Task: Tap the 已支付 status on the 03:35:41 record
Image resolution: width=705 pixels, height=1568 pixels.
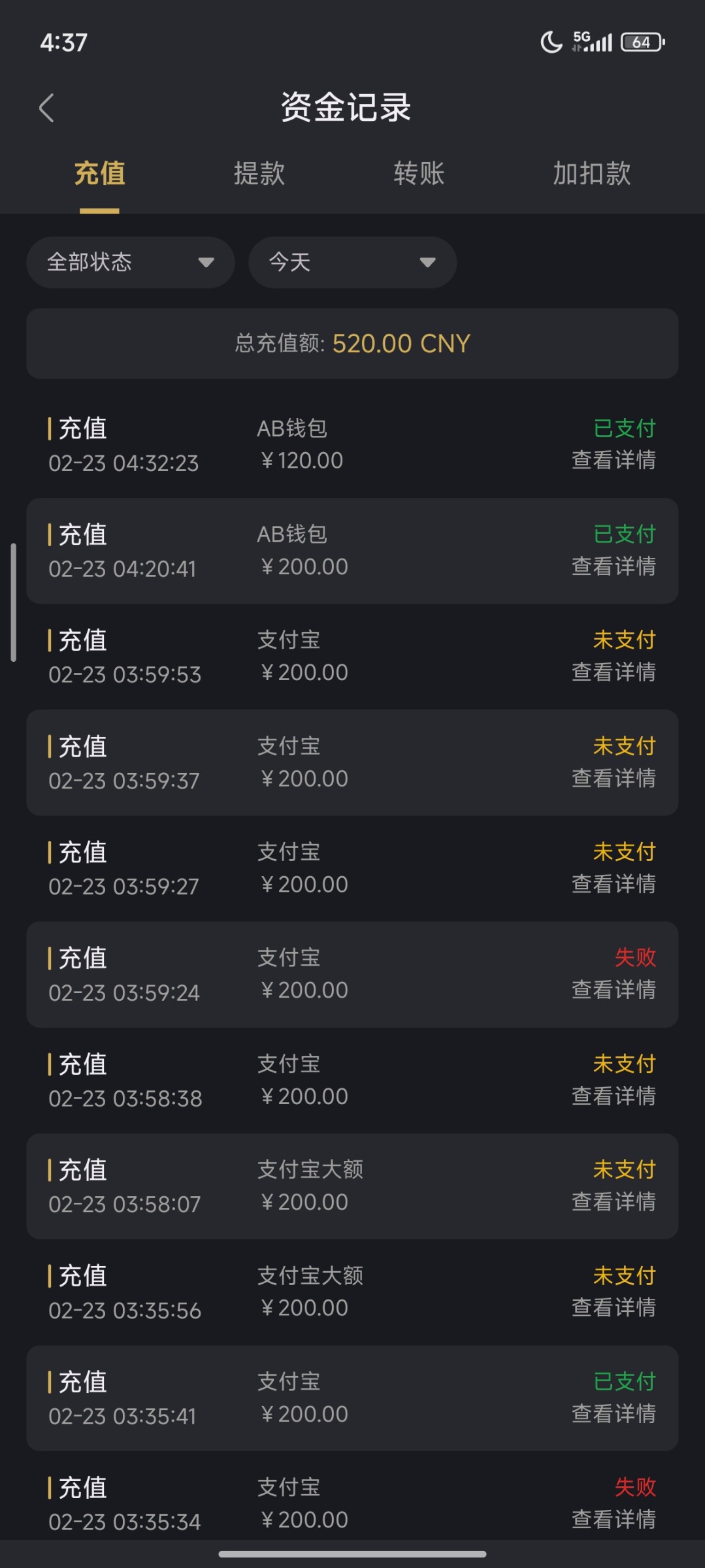Action: (x=623, y=1382)
